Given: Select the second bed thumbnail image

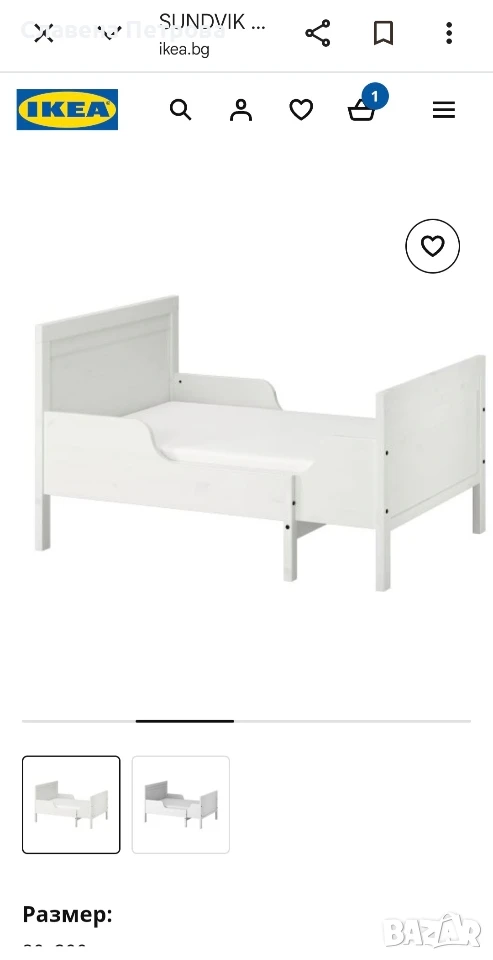Looking at the screenshot, I should [181, 804].
